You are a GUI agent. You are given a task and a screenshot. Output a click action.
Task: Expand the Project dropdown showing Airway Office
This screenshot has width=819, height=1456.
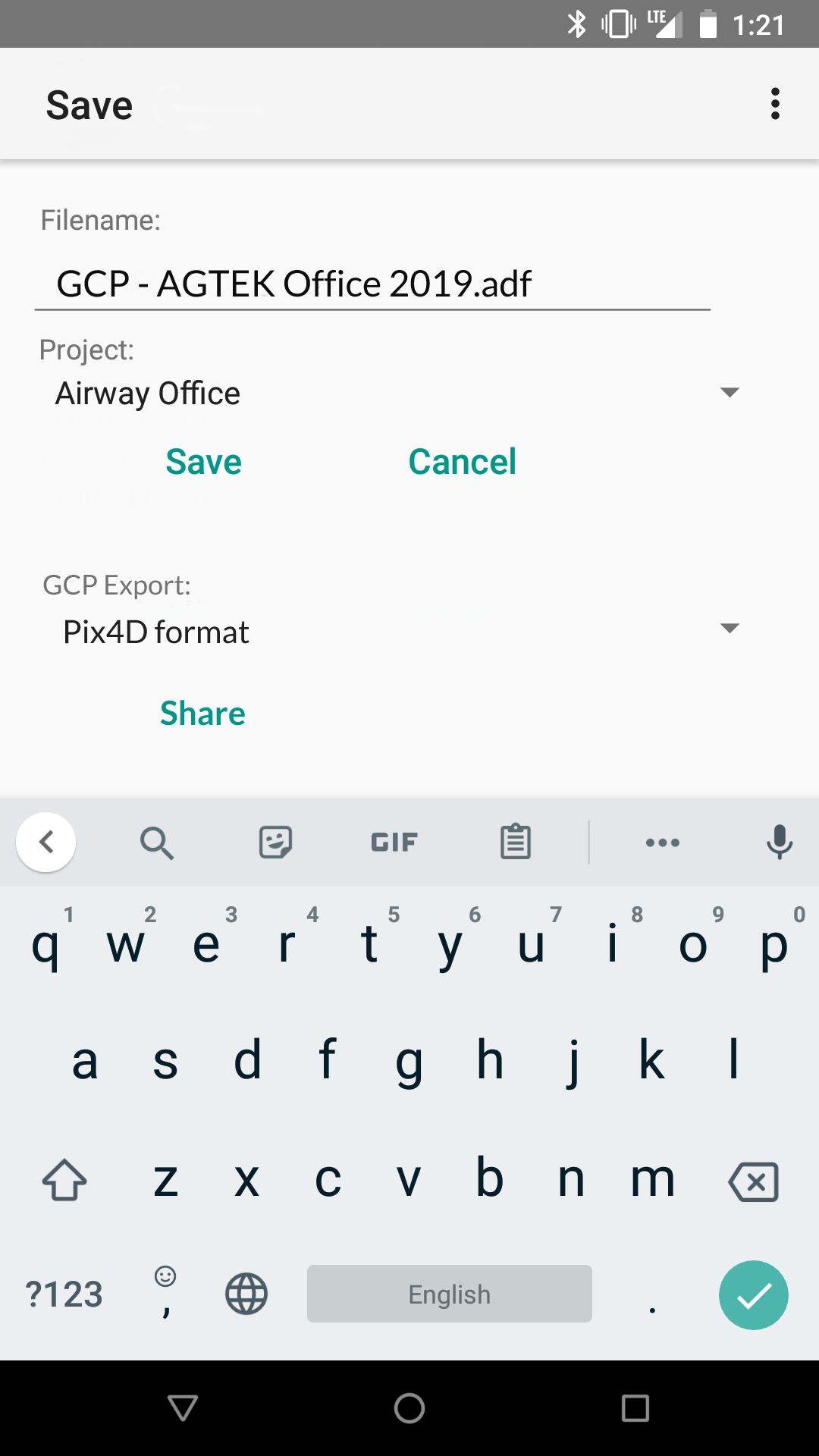[x=394, y=393]
